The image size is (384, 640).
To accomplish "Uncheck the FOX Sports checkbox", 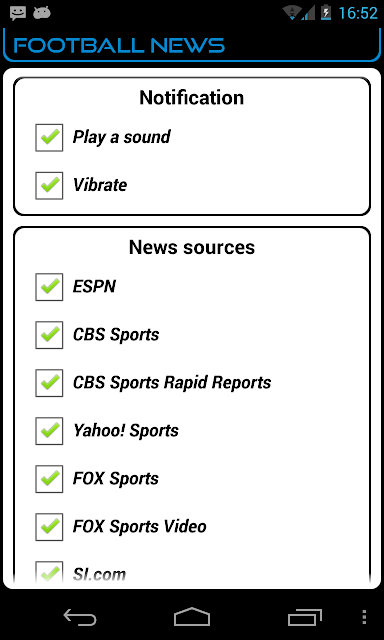I will [x=49, y=479].
